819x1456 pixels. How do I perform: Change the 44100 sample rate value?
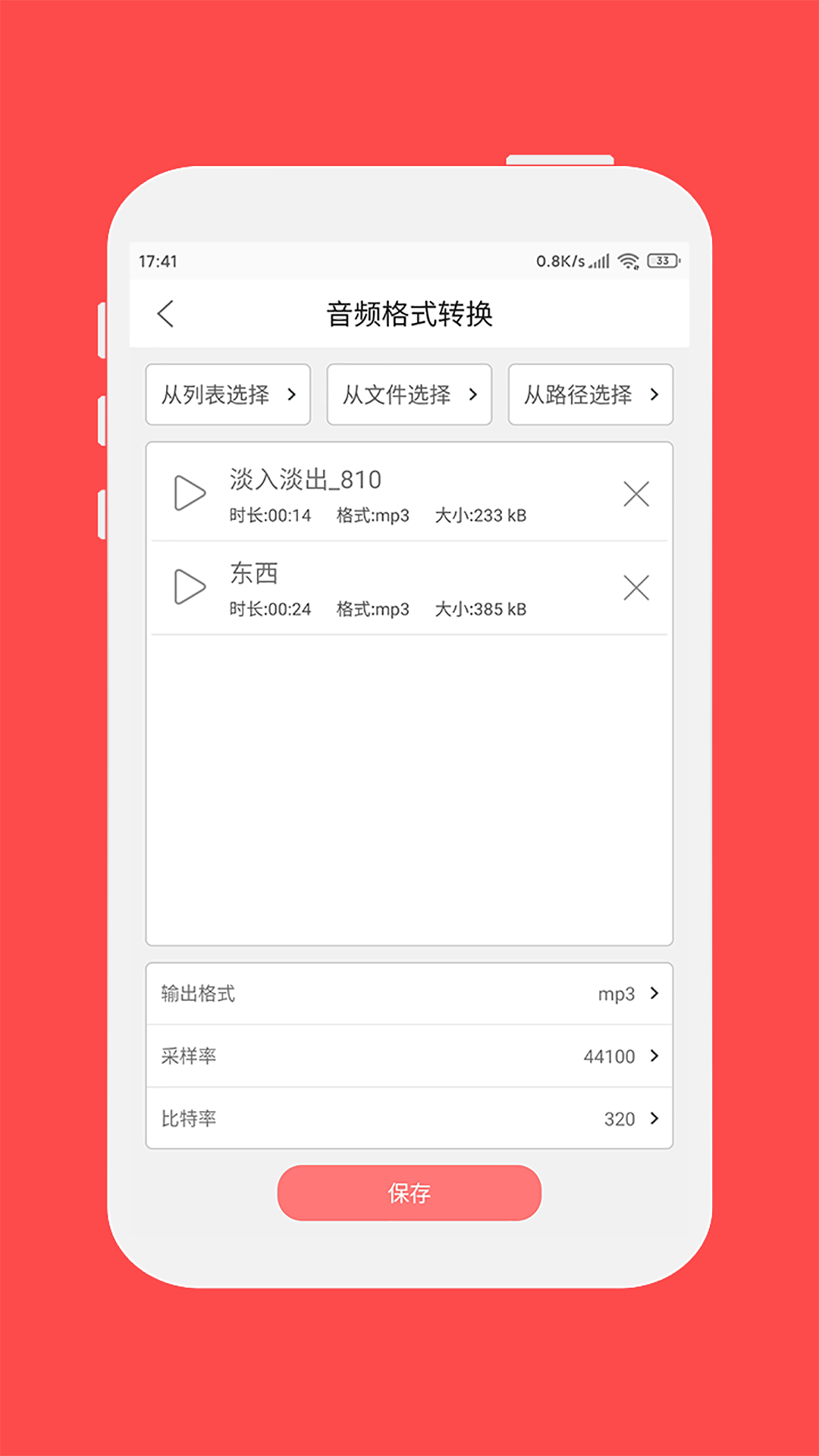click(x=608, y=1056)
